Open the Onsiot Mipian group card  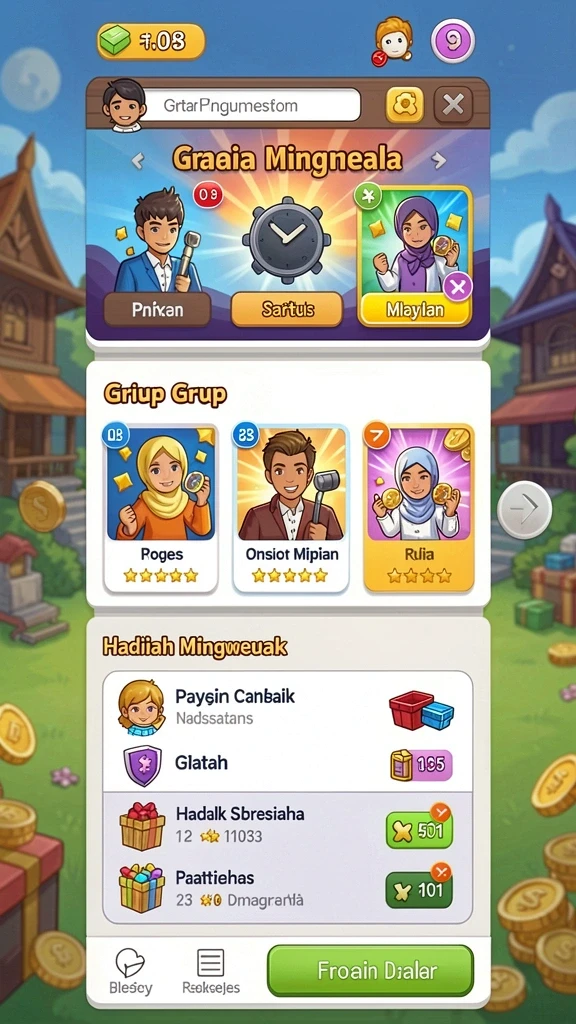(291, 508)
